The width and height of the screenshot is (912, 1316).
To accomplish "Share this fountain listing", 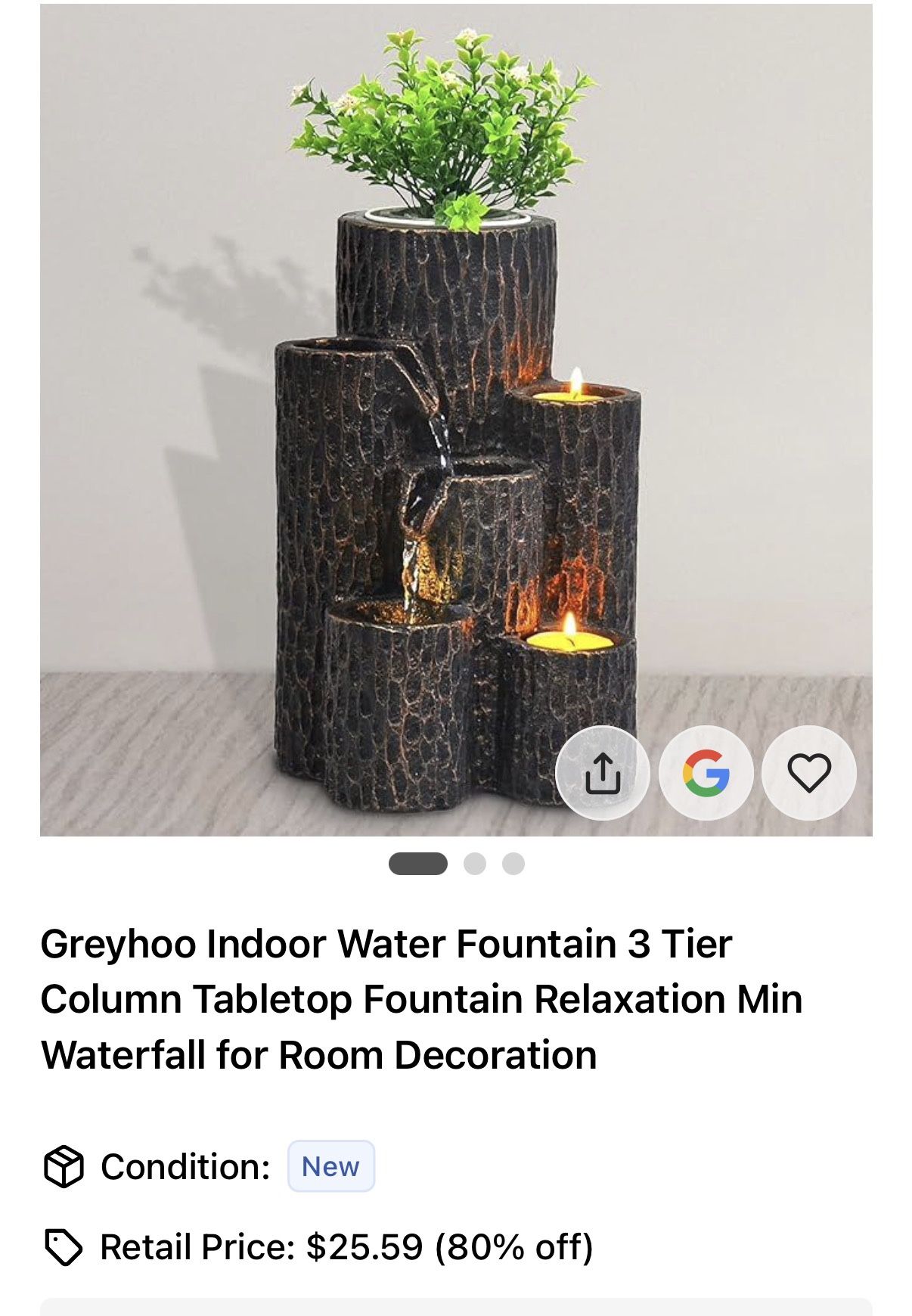I will [x=603, y=772].
